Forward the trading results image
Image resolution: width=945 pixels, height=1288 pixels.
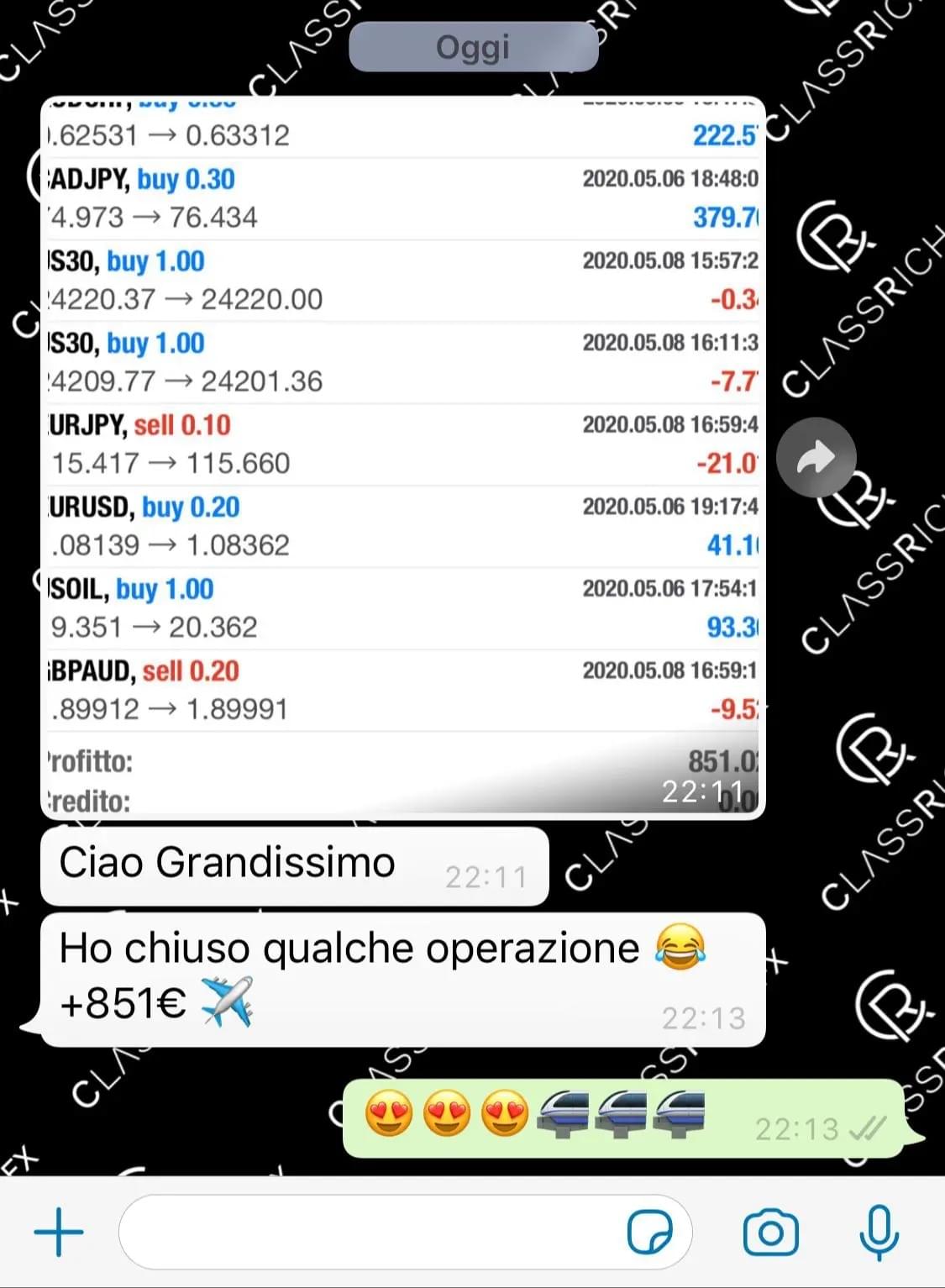816,458
